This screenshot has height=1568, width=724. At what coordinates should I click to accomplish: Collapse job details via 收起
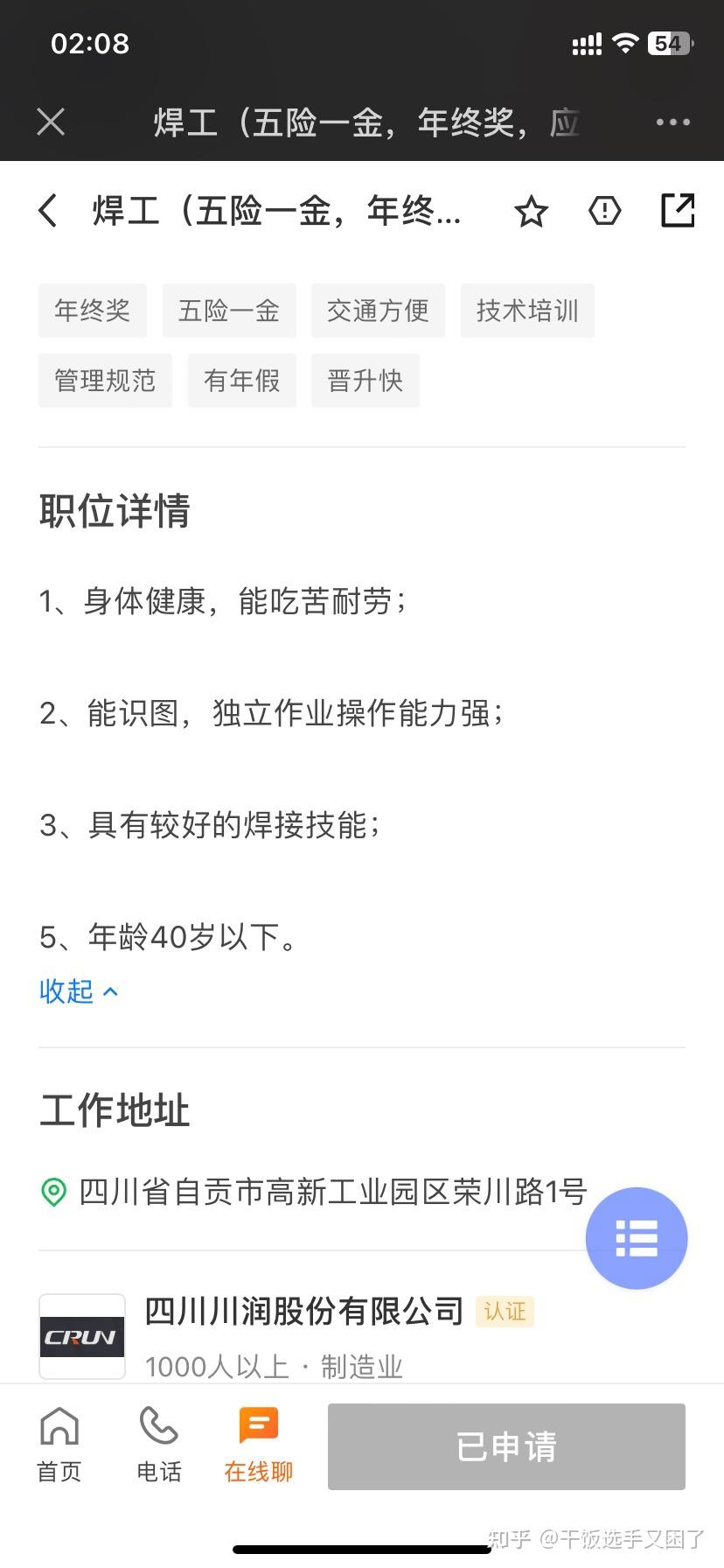pos(78,991)
